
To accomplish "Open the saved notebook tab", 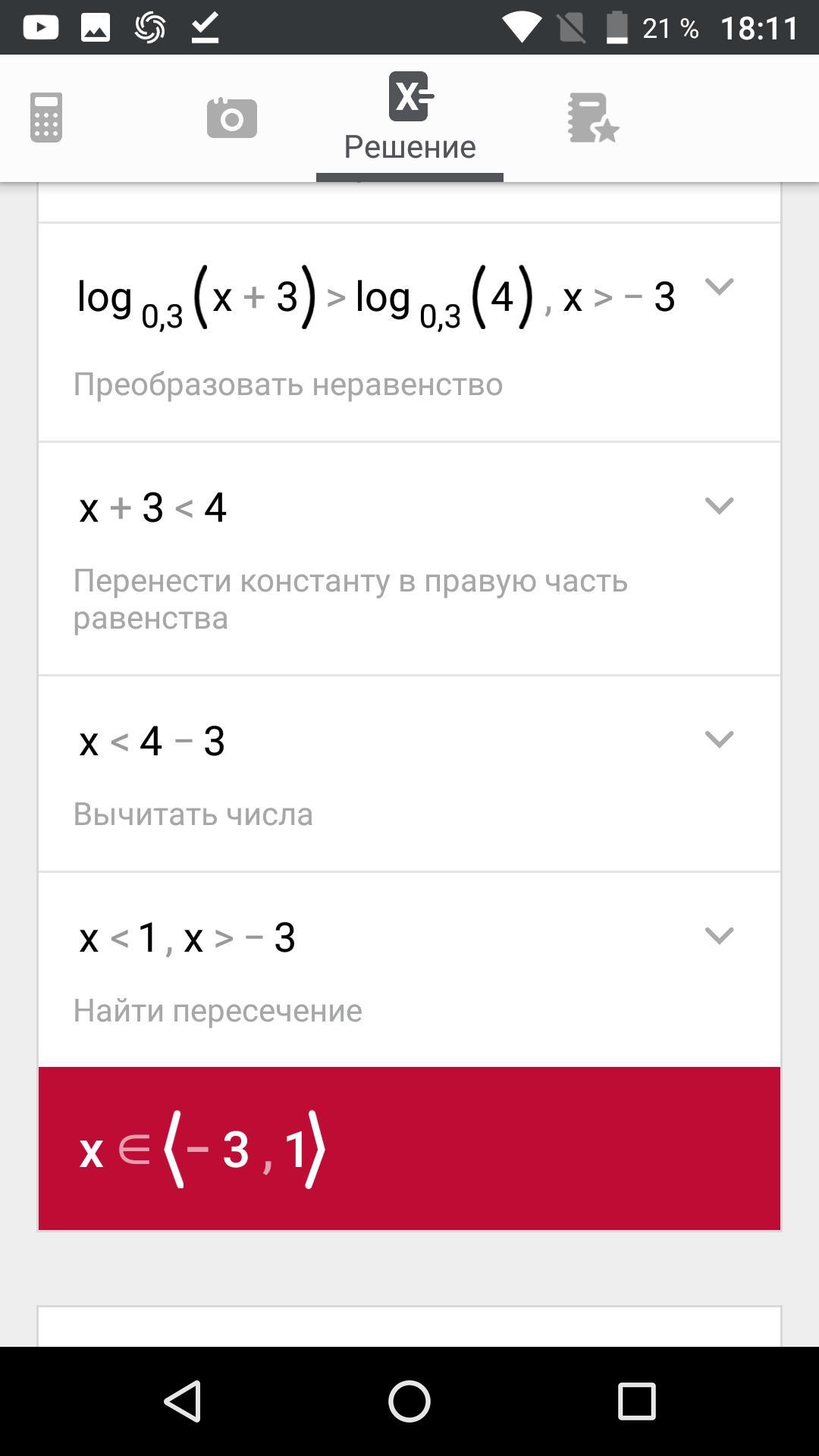I will (593, 118).
